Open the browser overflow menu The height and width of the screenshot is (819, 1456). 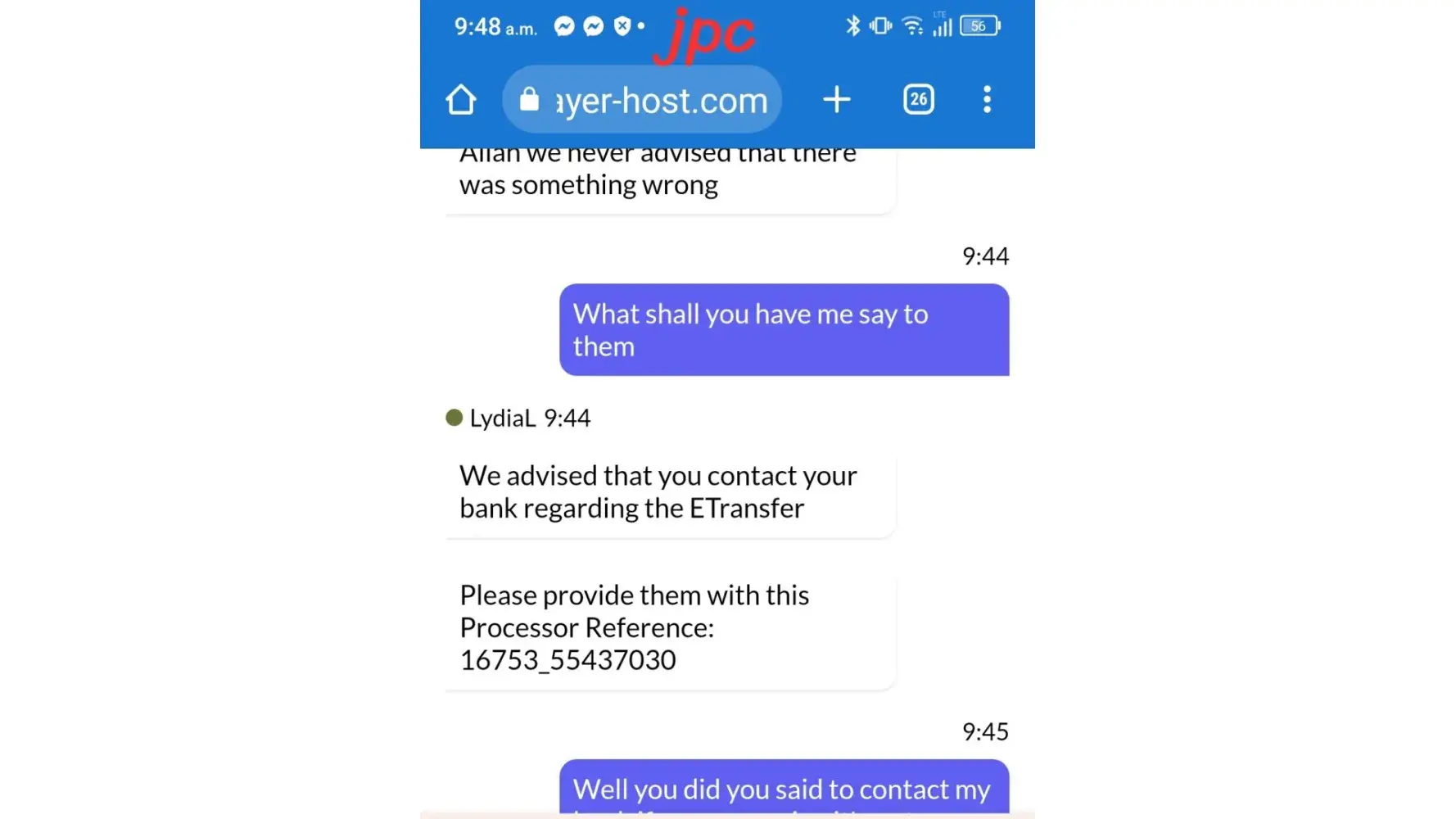pos(987,100)
